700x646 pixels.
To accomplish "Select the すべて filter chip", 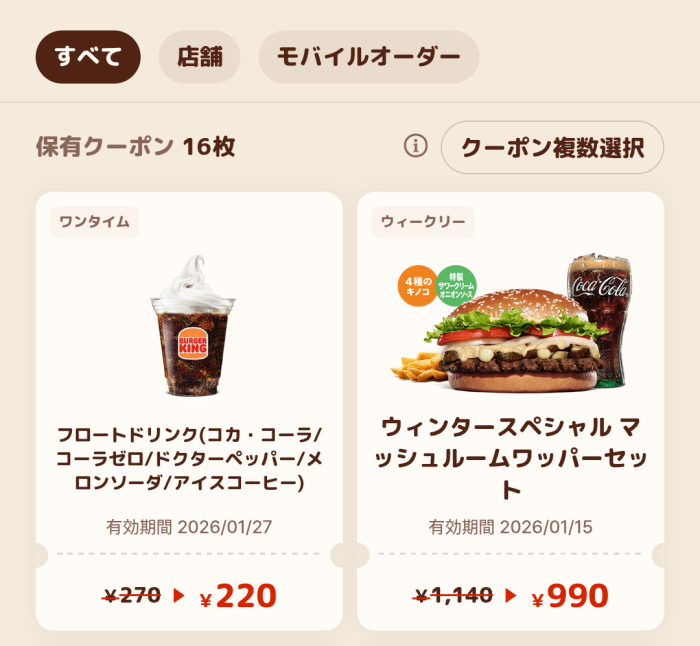I will click(88, 56).
